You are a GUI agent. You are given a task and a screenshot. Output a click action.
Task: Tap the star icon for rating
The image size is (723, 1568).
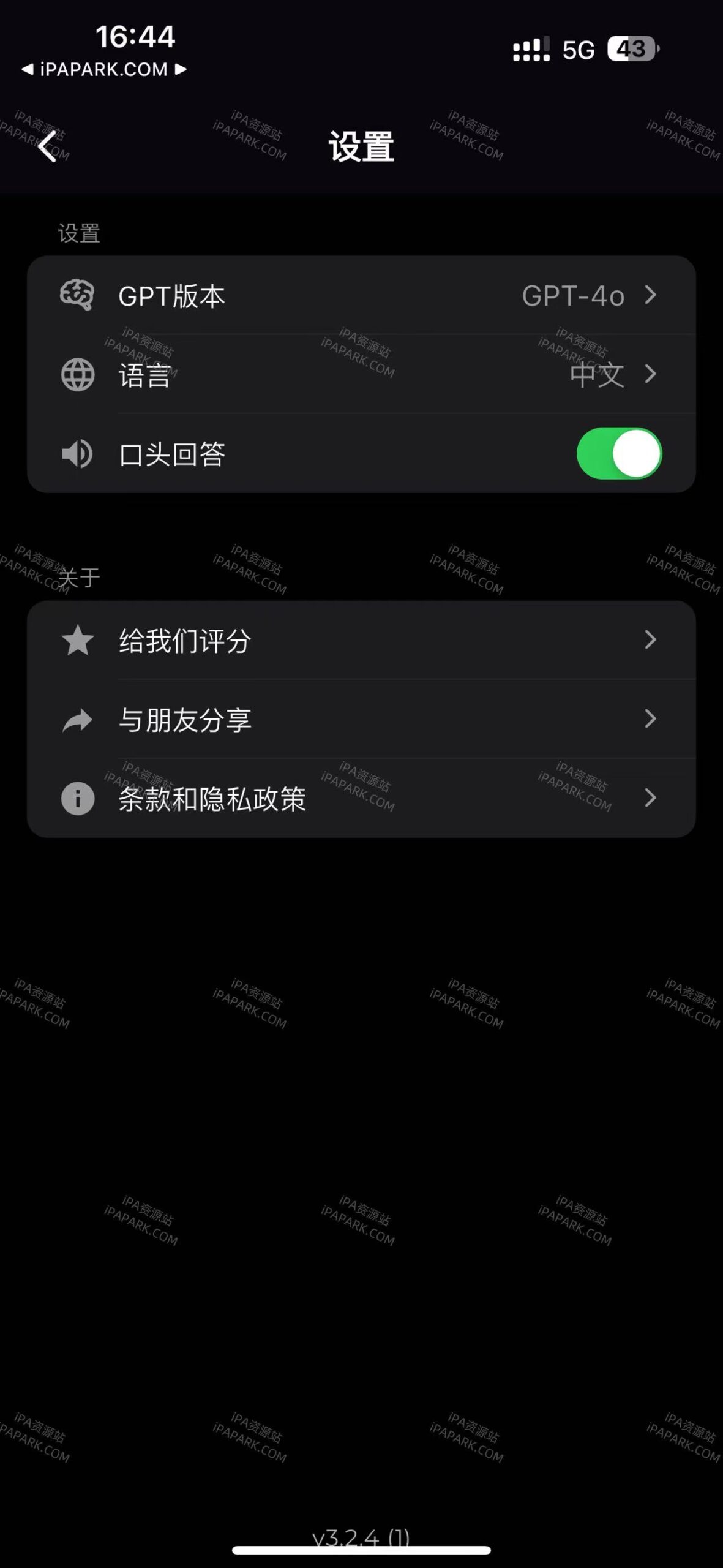[76, 641]
